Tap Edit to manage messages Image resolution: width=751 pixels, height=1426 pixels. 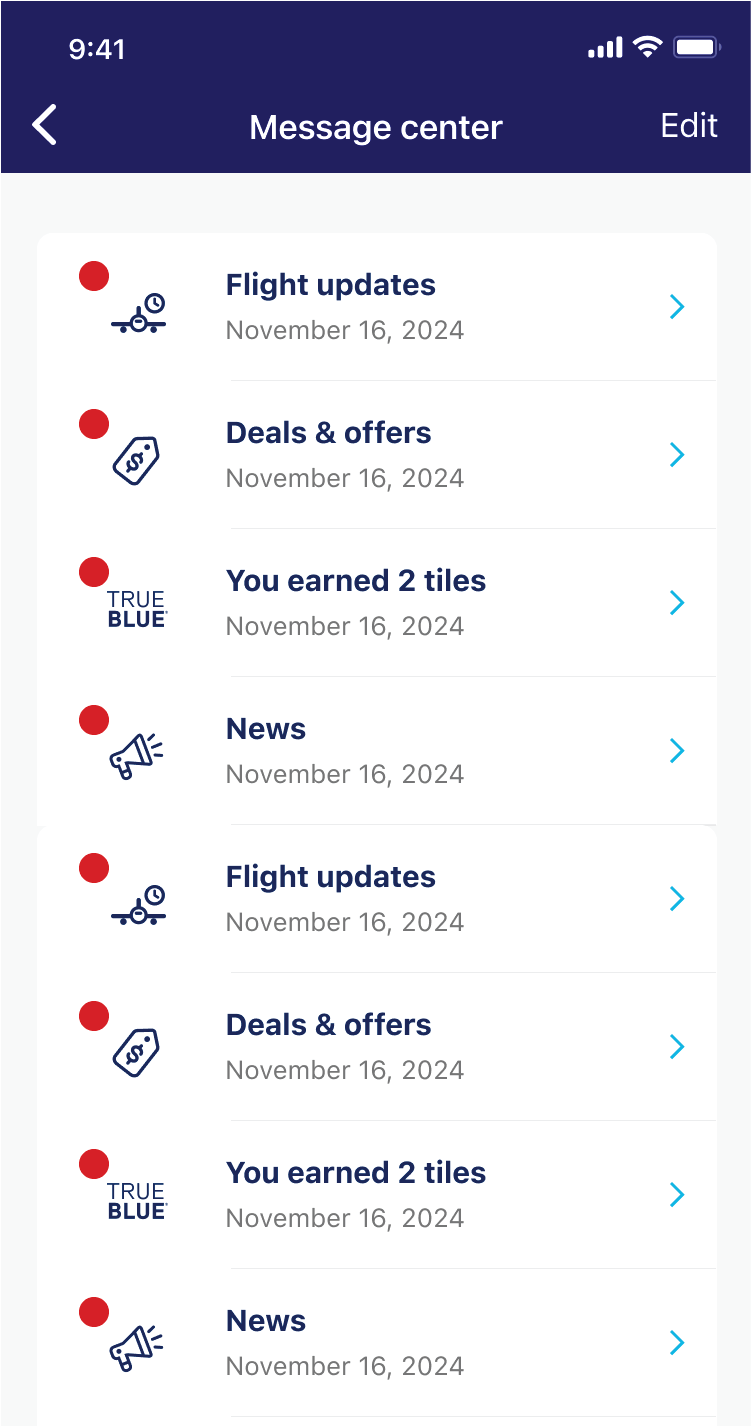point(689,126)
